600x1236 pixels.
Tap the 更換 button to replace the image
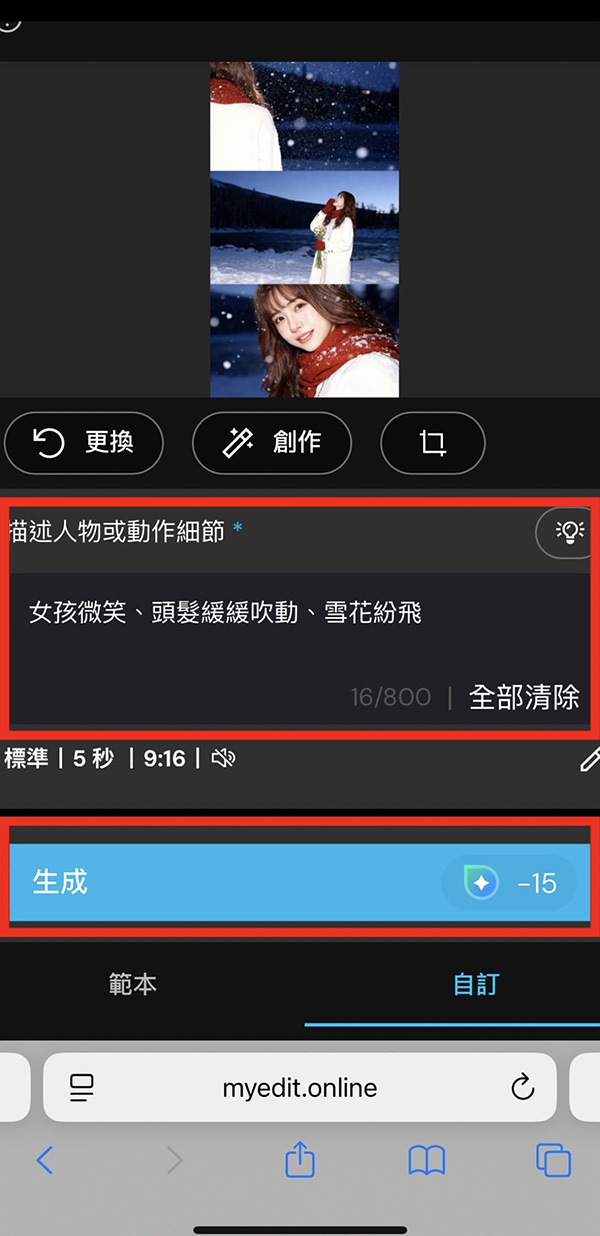pyautogui.click(x=84, y=442)
